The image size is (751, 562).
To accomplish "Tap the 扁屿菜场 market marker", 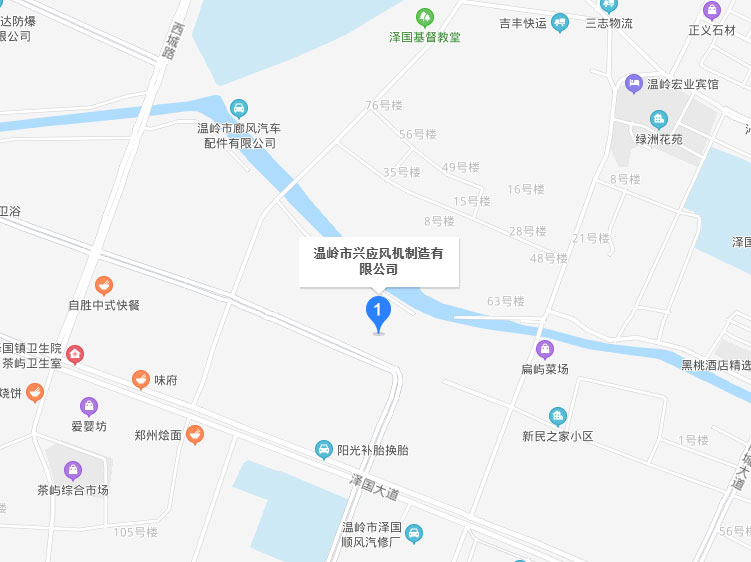I will point(545,349).
